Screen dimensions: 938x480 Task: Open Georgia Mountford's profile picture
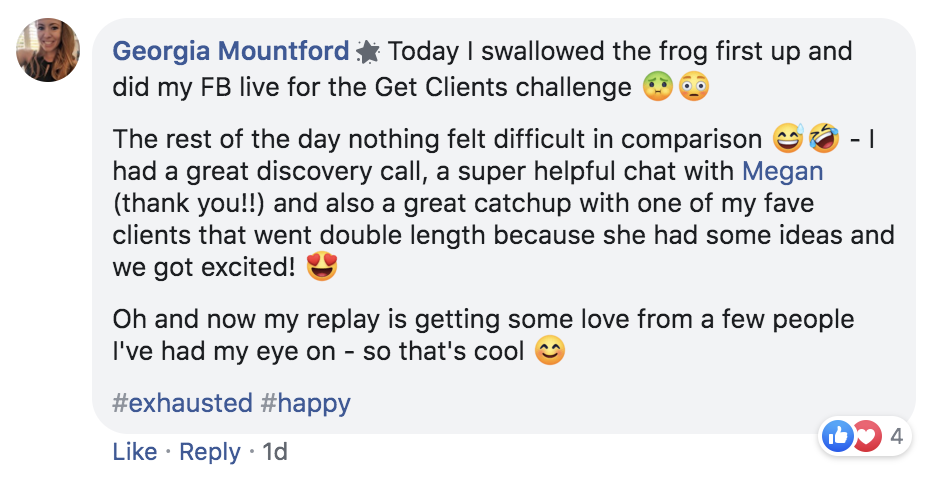47,50
